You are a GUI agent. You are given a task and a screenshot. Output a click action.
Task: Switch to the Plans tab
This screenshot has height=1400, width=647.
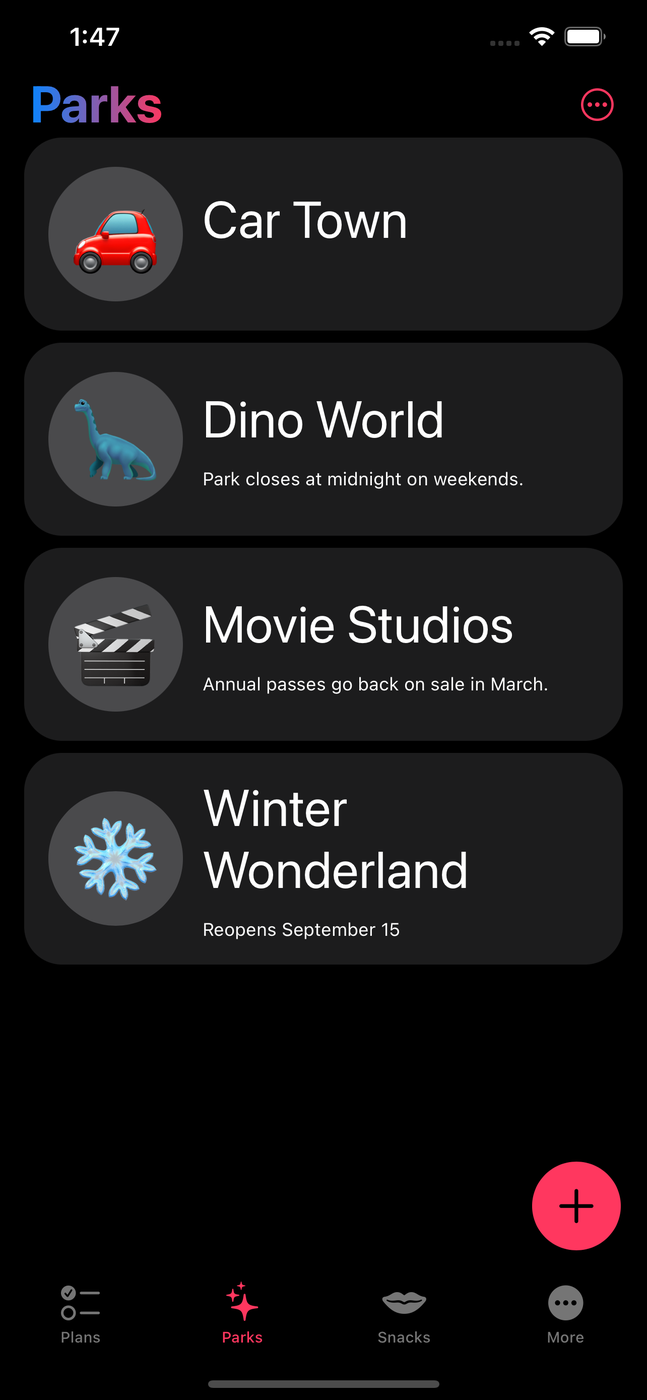point(81,1314)
